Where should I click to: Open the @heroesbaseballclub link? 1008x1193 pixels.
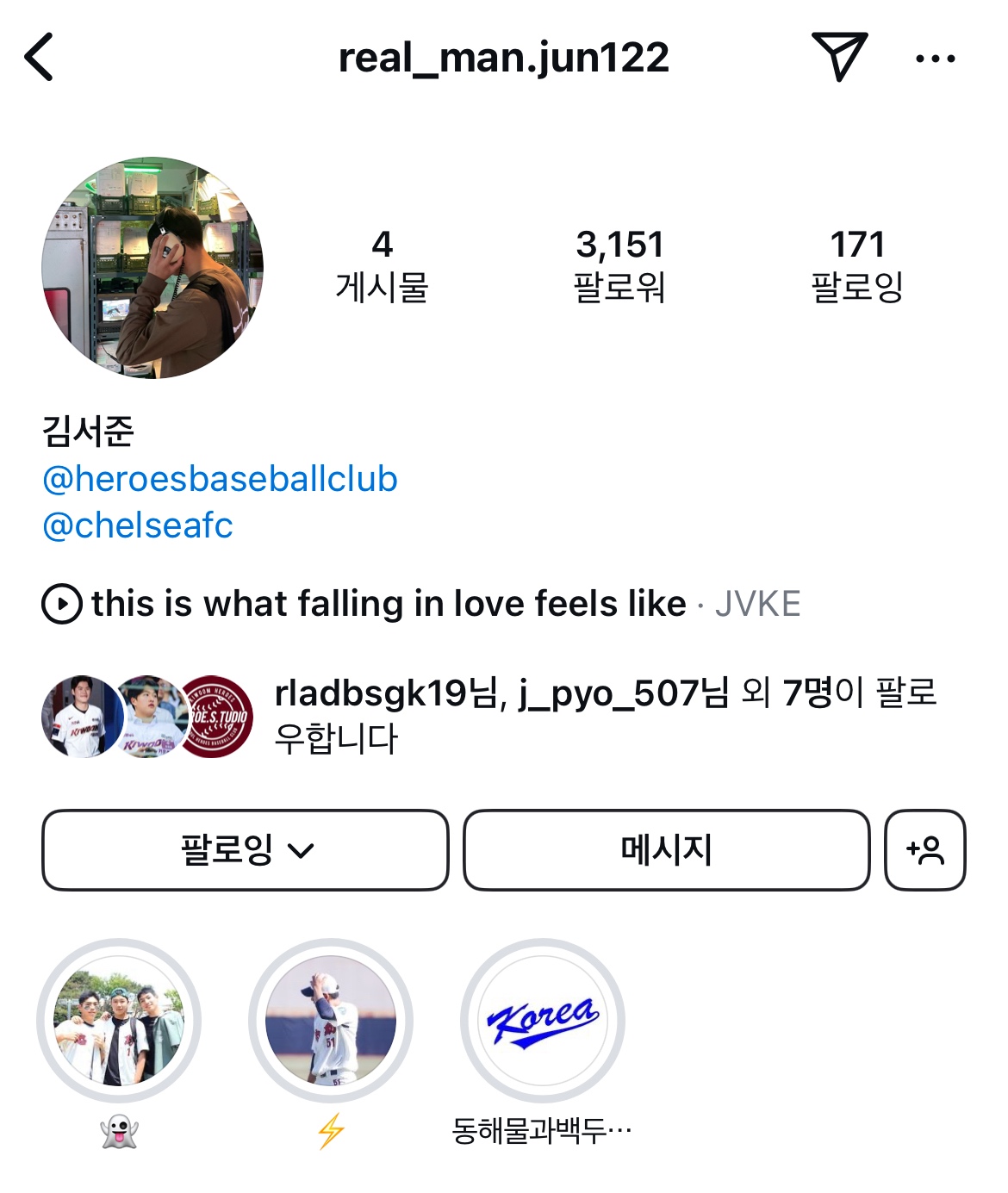(220, 479)
